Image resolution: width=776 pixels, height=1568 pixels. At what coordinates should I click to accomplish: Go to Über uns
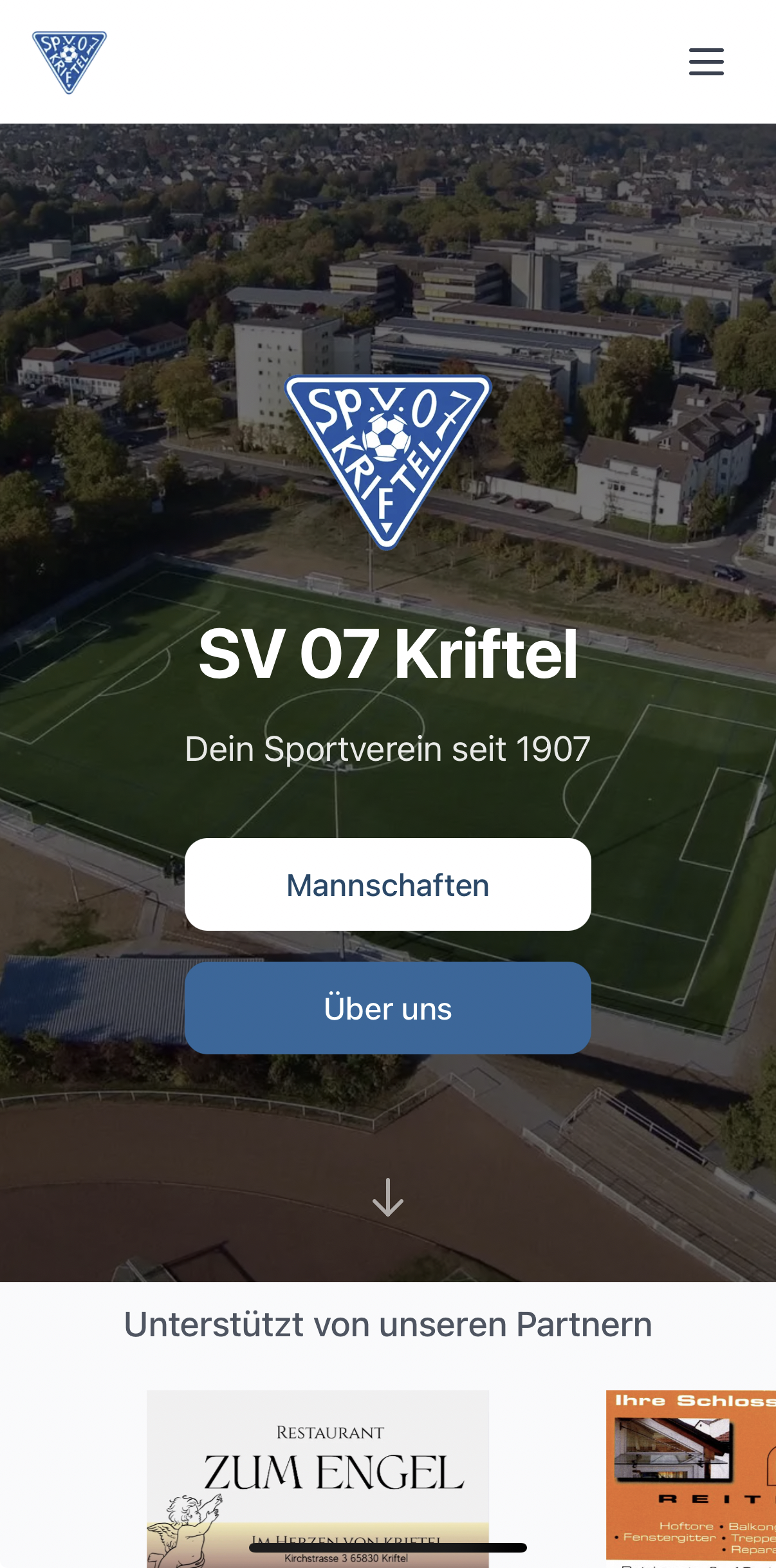(387, 1008)
